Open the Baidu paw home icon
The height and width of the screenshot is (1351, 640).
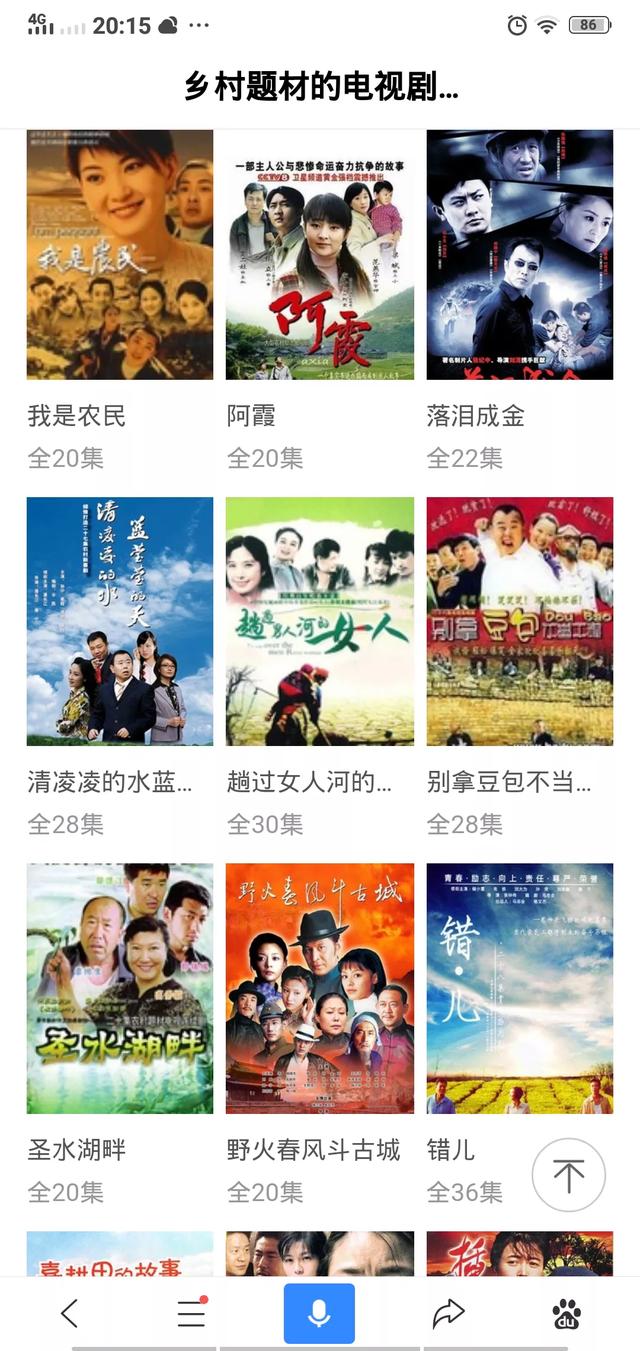(x=566, y=1313)
